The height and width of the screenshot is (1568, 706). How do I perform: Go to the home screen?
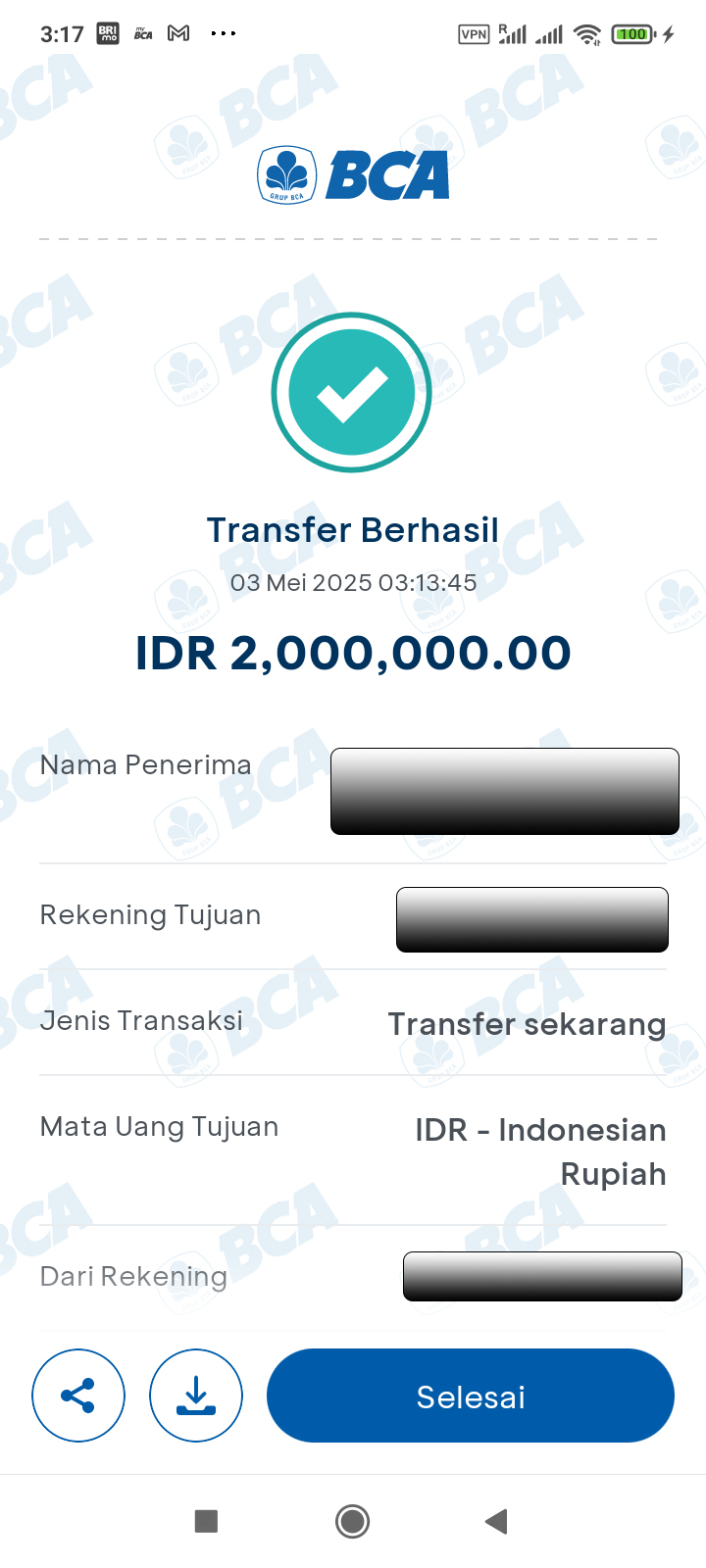(352, 1521)
